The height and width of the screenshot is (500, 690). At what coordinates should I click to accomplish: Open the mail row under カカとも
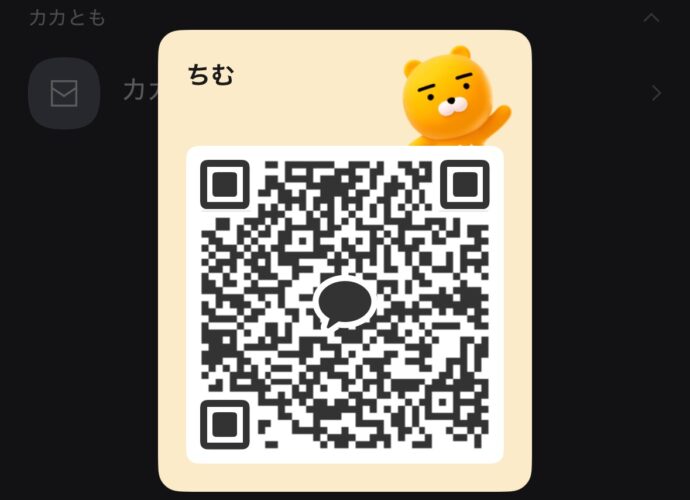click(x=64, y=93)
